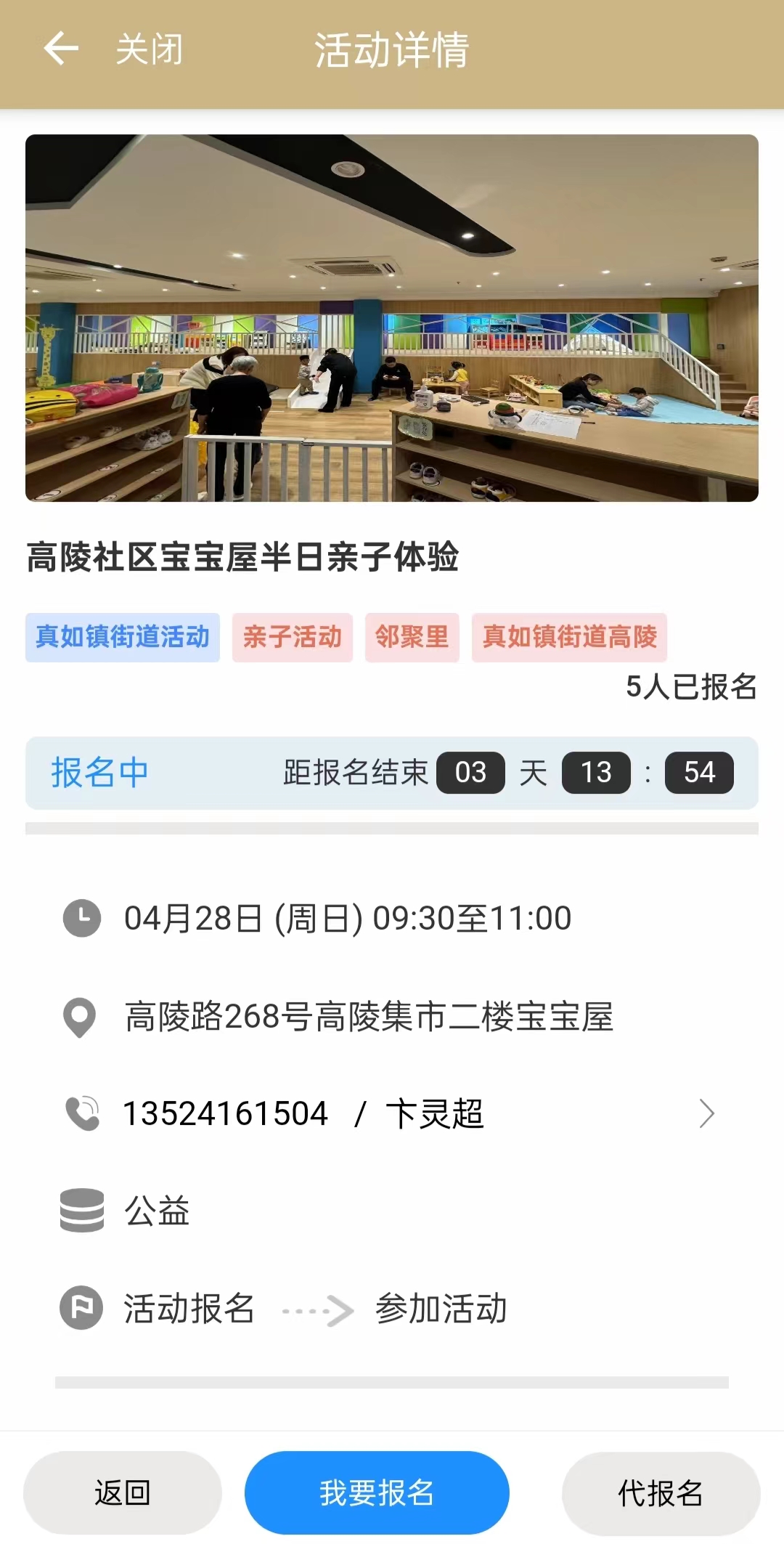Viewport: 784px width, 1544px height.
Task: Open the activity cover photo
Action: [392, 318]
